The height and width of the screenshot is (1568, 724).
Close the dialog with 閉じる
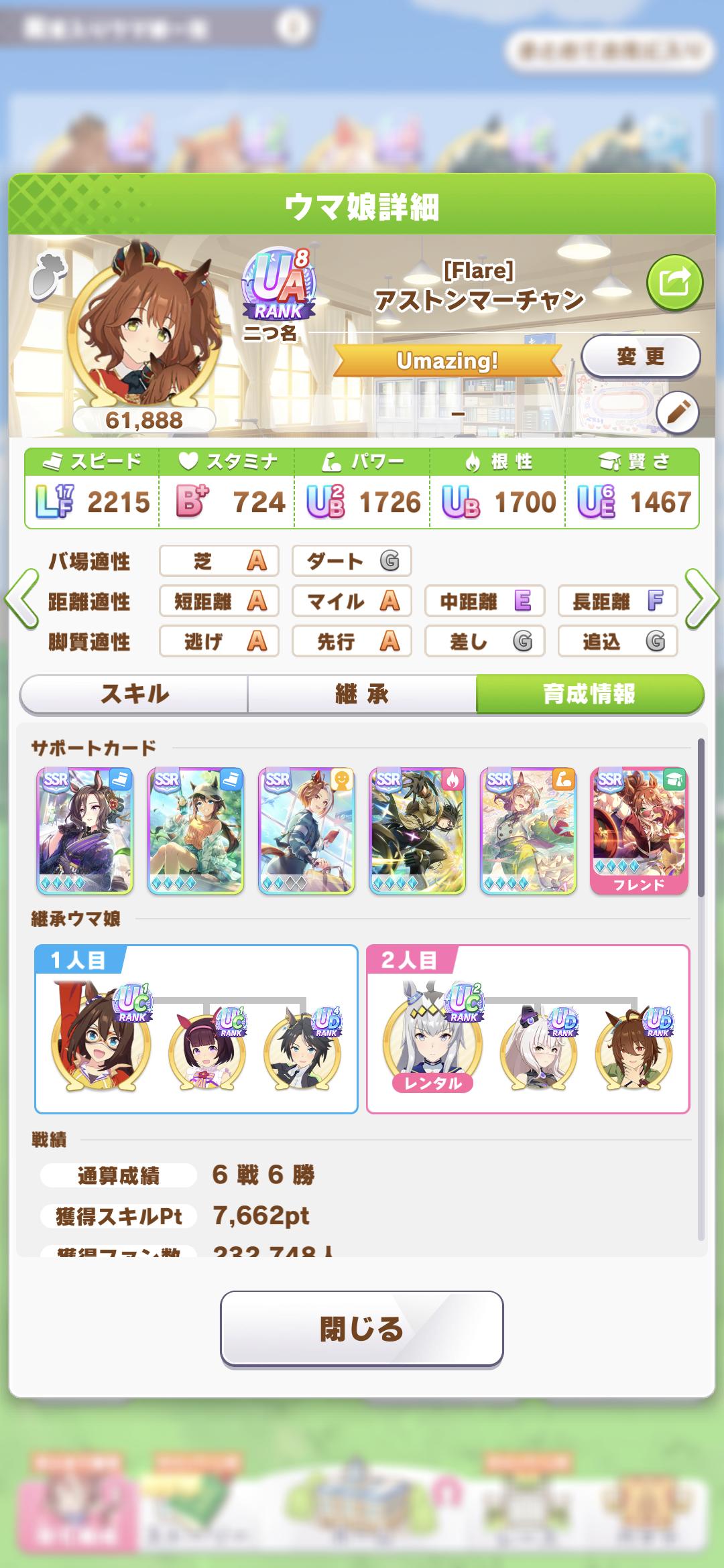pyautogui.click(x=361, y=1329)
